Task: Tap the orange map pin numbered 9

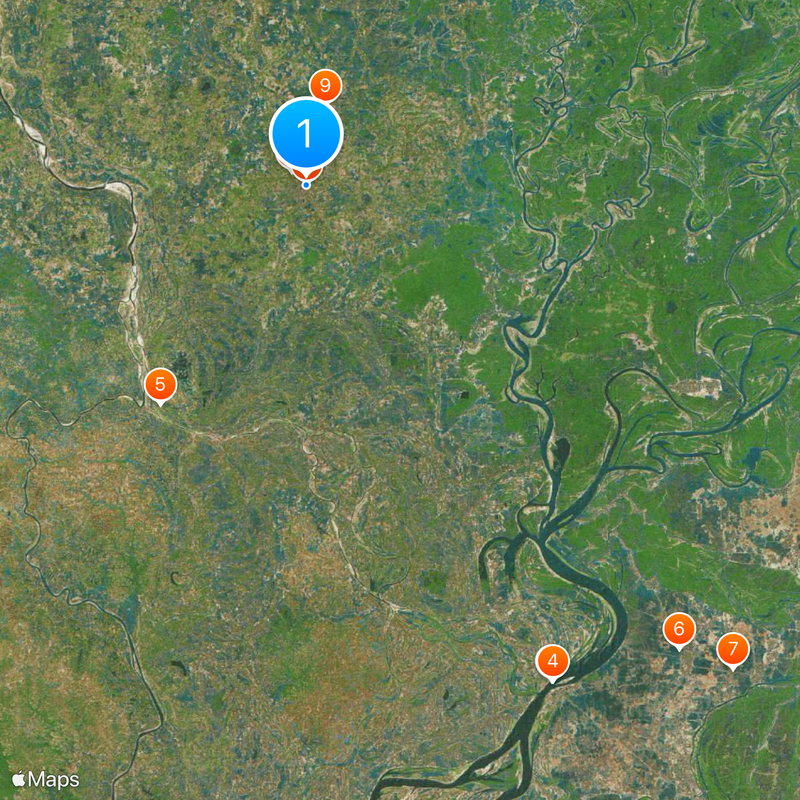Action: (x=325, y=86)
